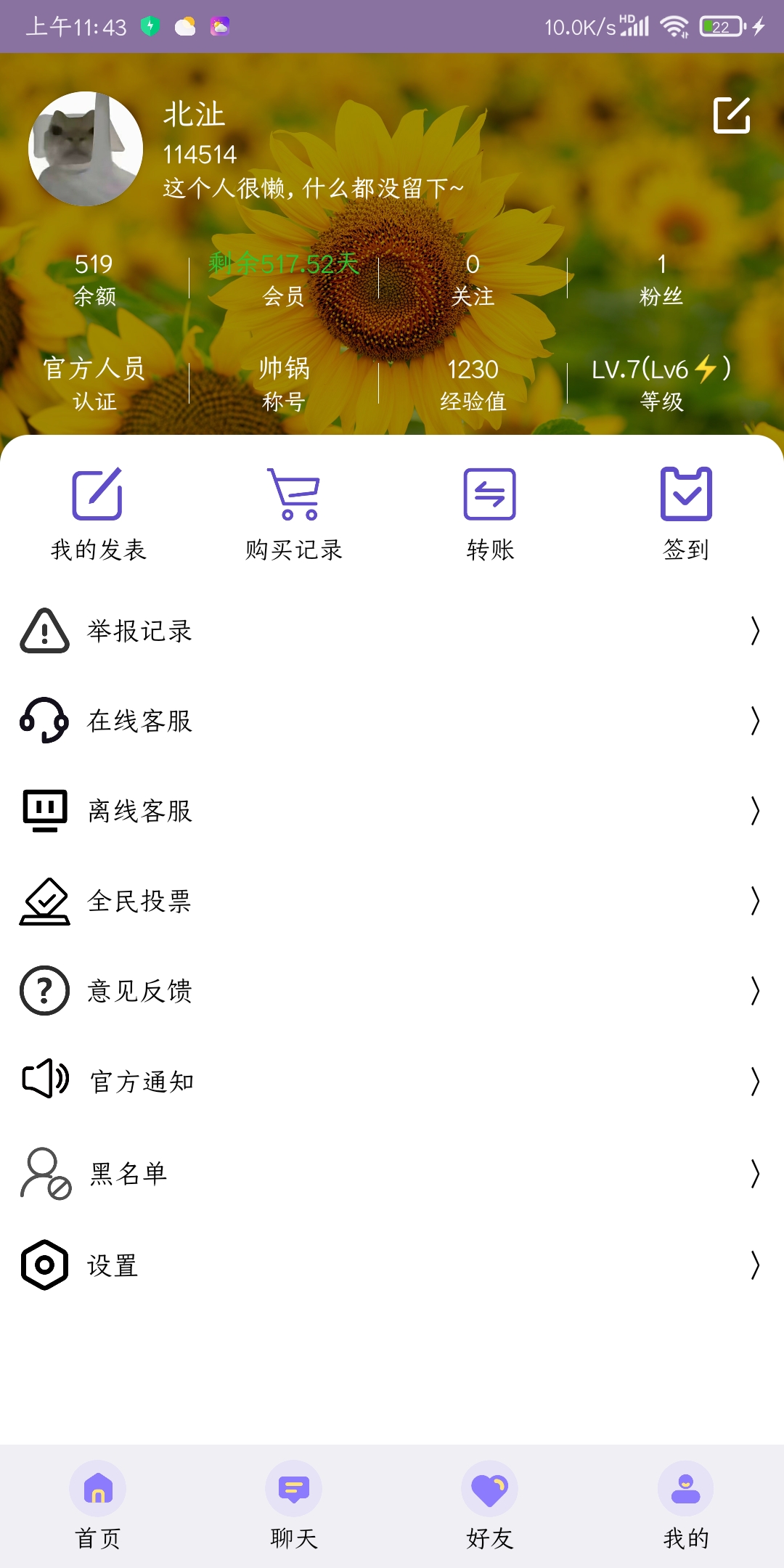
Task: Check the LV.7 level indicator
Action: 661,369
